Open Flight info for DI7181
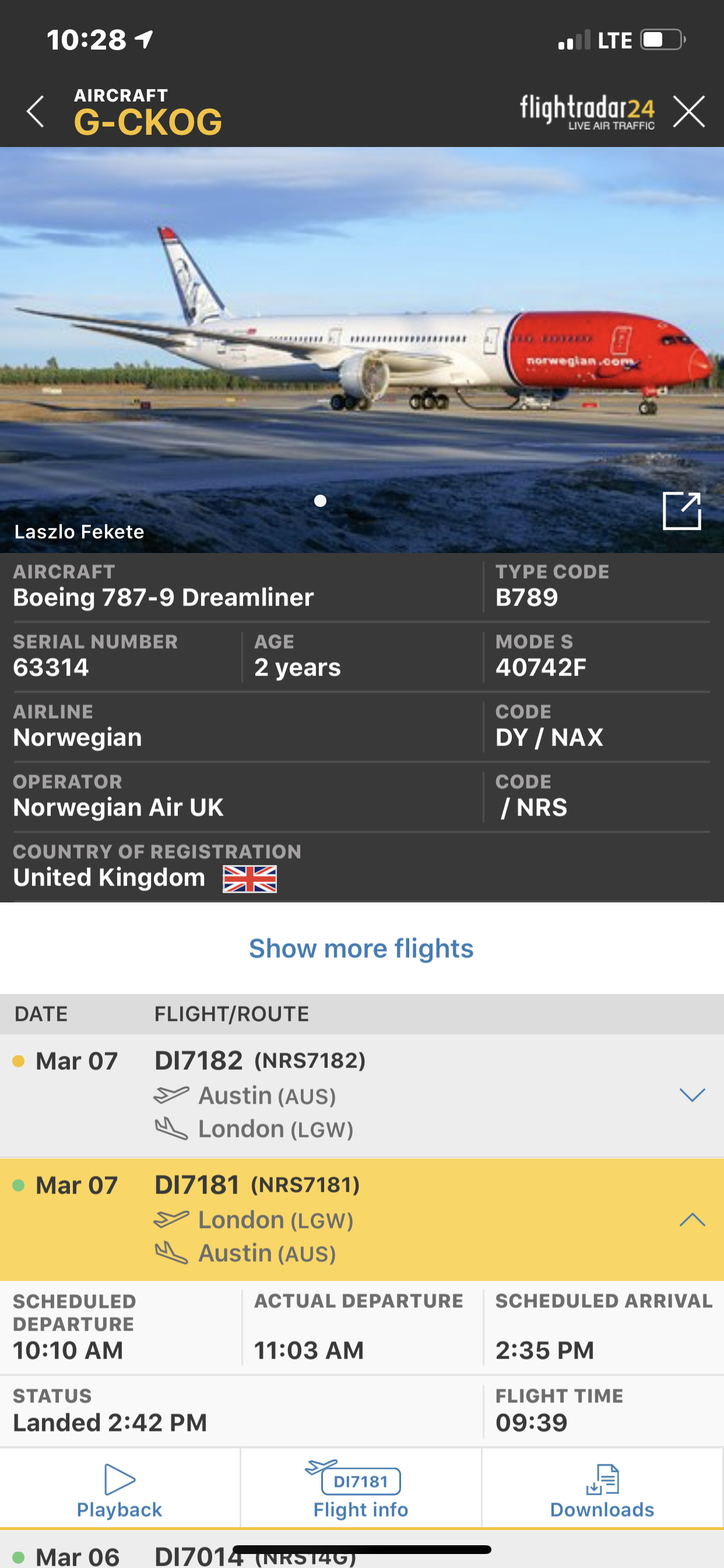724x1568 pixels. pos(361,1488)
